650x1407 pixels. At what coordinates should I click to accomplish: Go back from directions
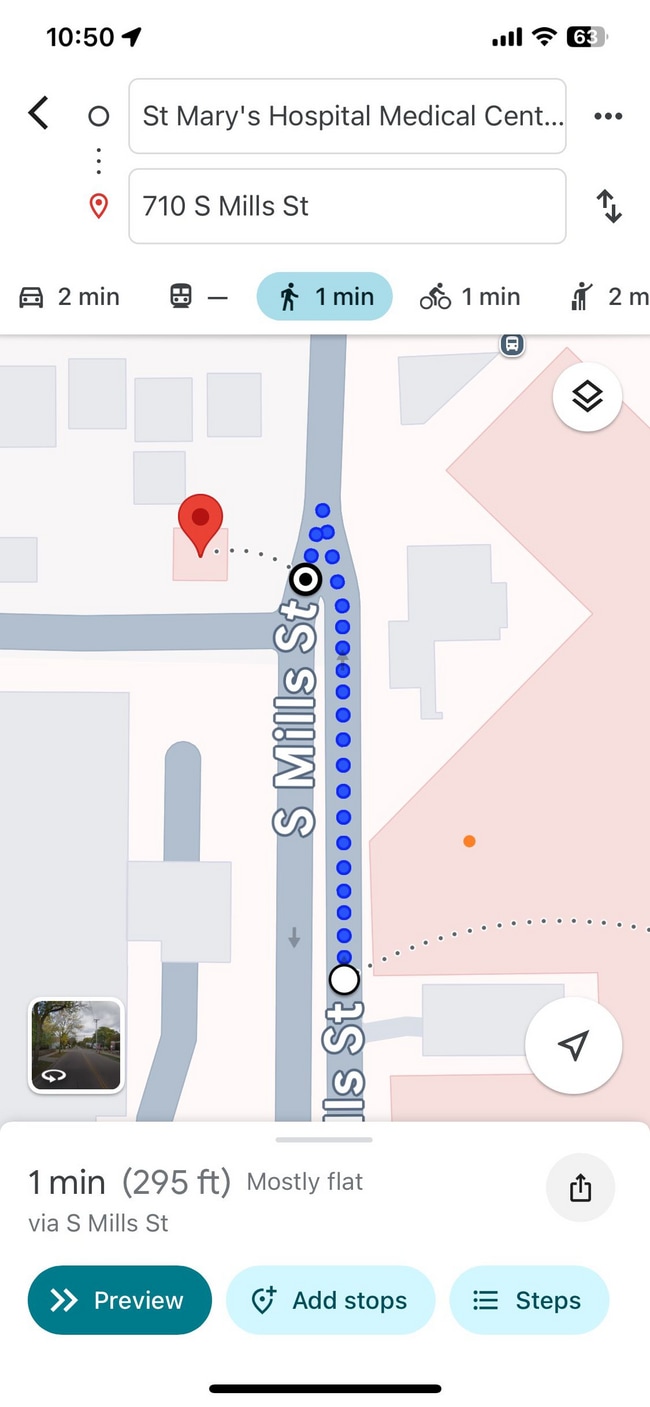(x=38, y=114)
